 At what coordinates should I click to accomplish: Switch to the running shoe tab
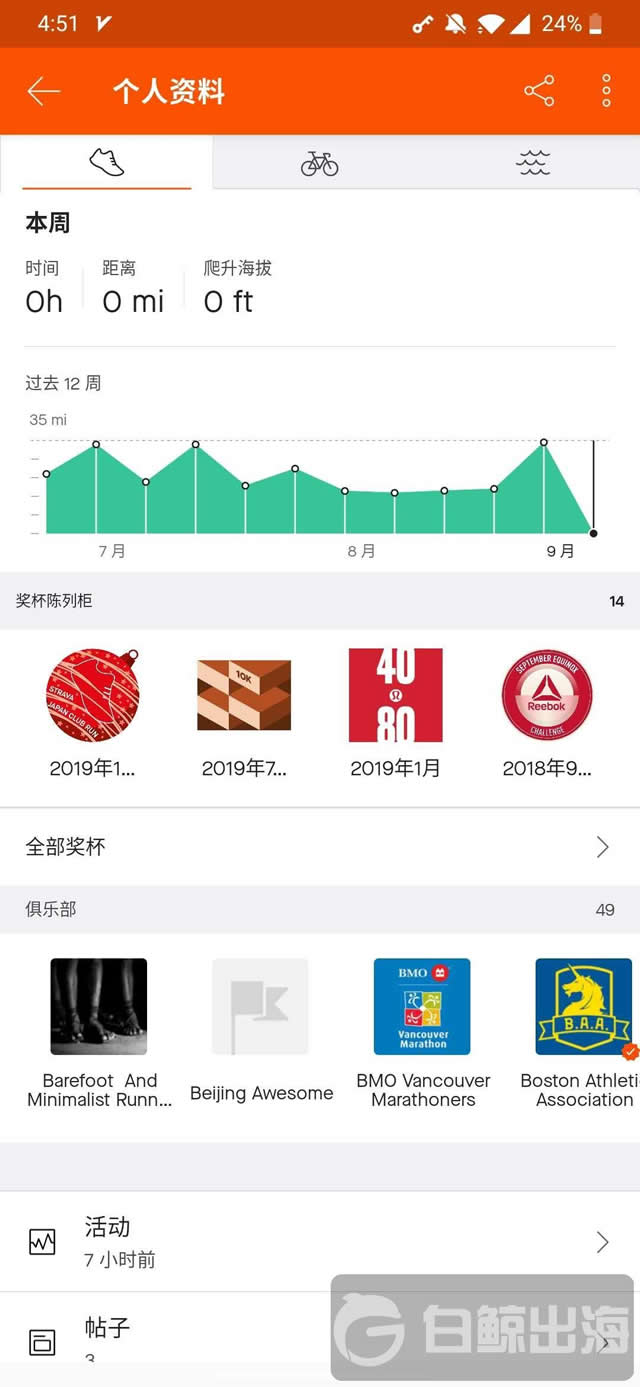coord(107,163)
